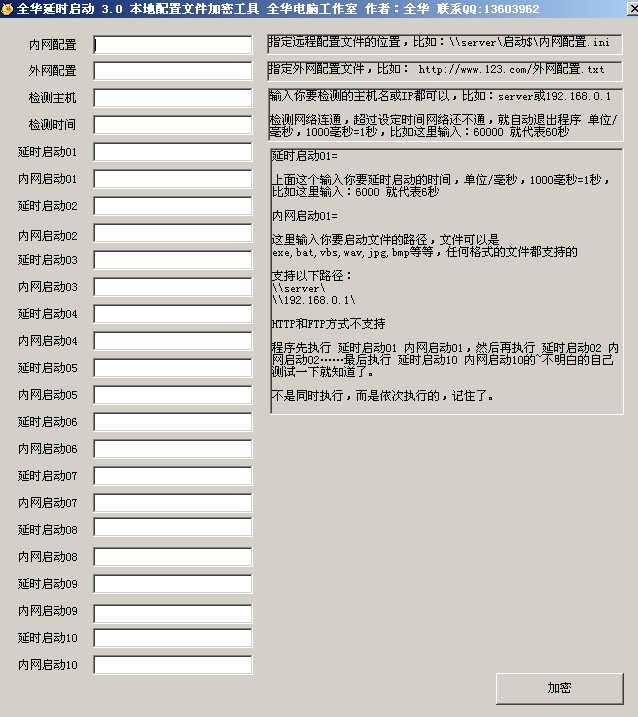
Task: Focus the 延时启动02 input field
Action: (x=173, y=206)
